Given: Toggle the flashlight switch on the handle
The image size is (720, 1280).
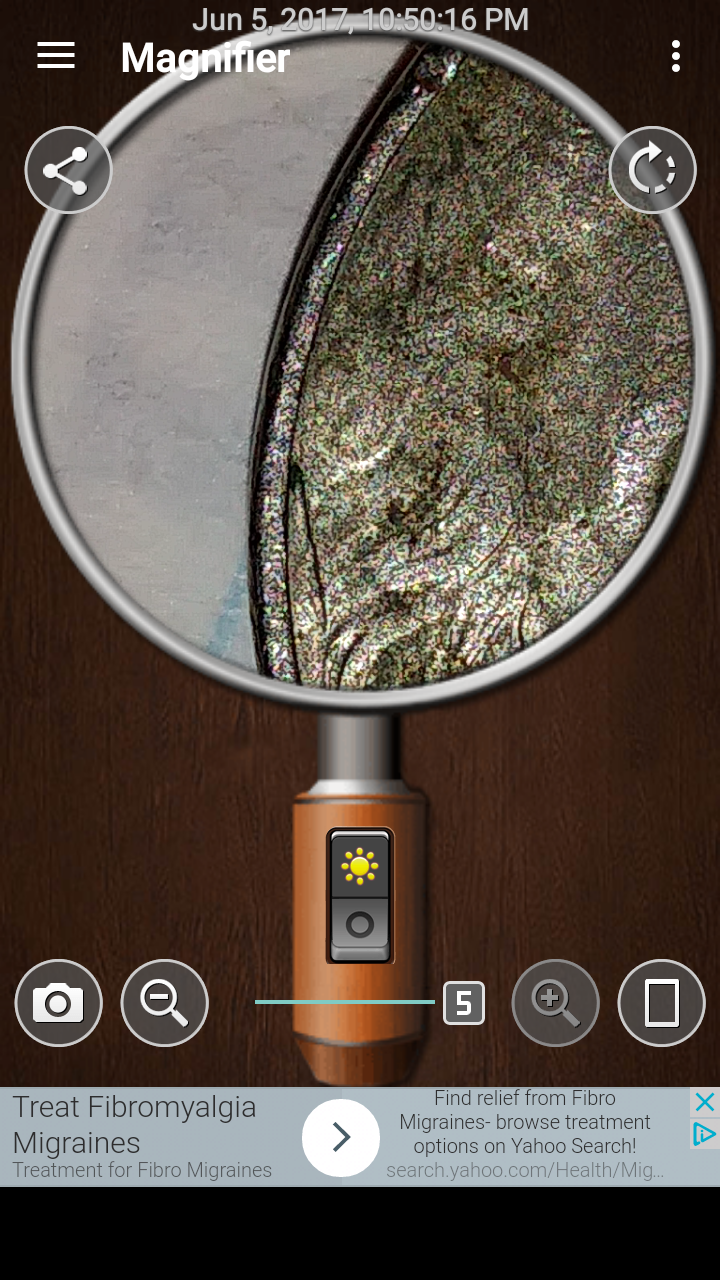Looking at the screenshot, I should click(x=360, y=897).
